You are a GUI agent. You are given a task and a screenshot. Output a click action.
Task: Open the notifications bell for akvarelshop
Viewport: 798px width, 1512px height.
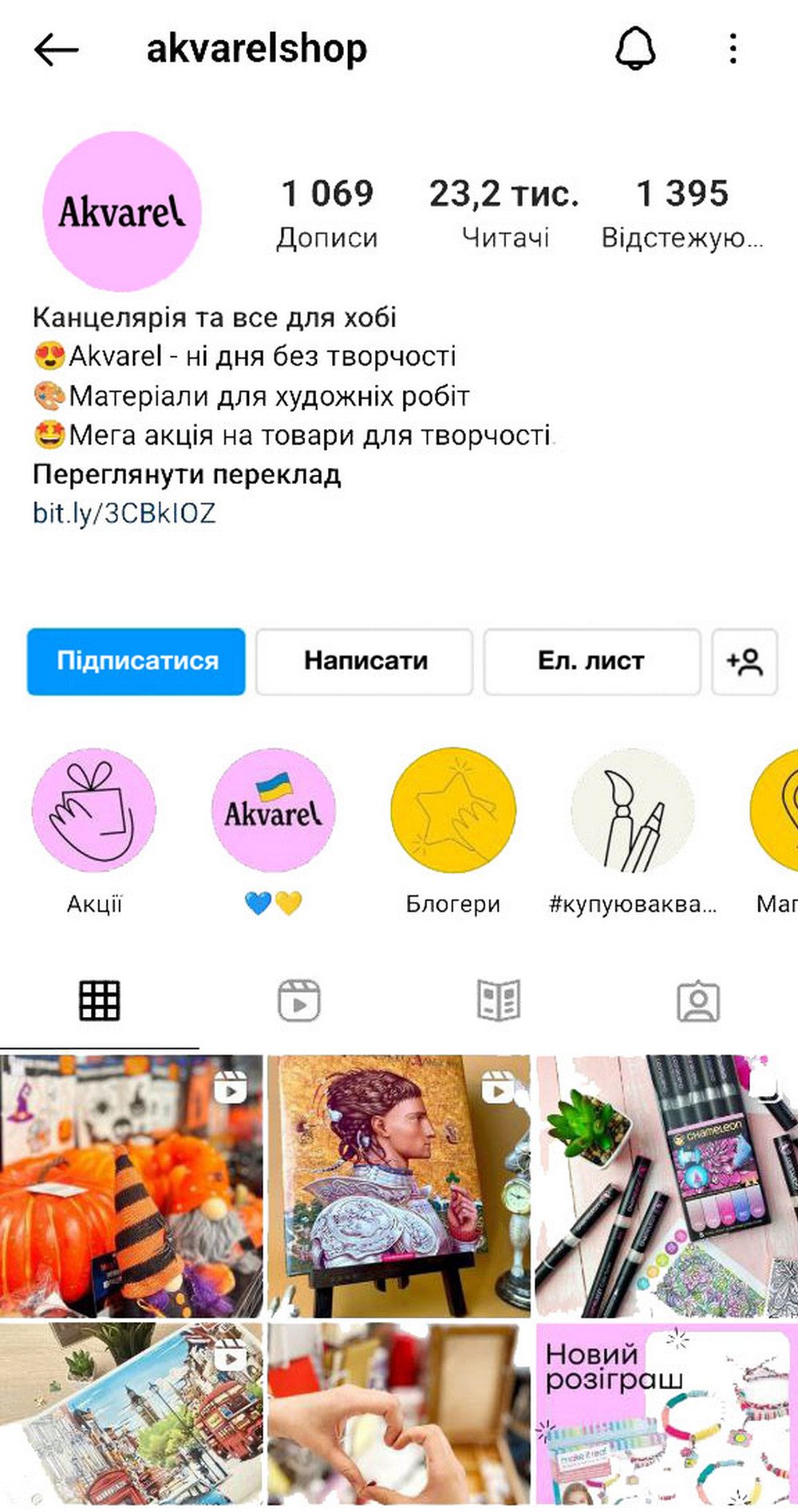[x=635, y=49]
